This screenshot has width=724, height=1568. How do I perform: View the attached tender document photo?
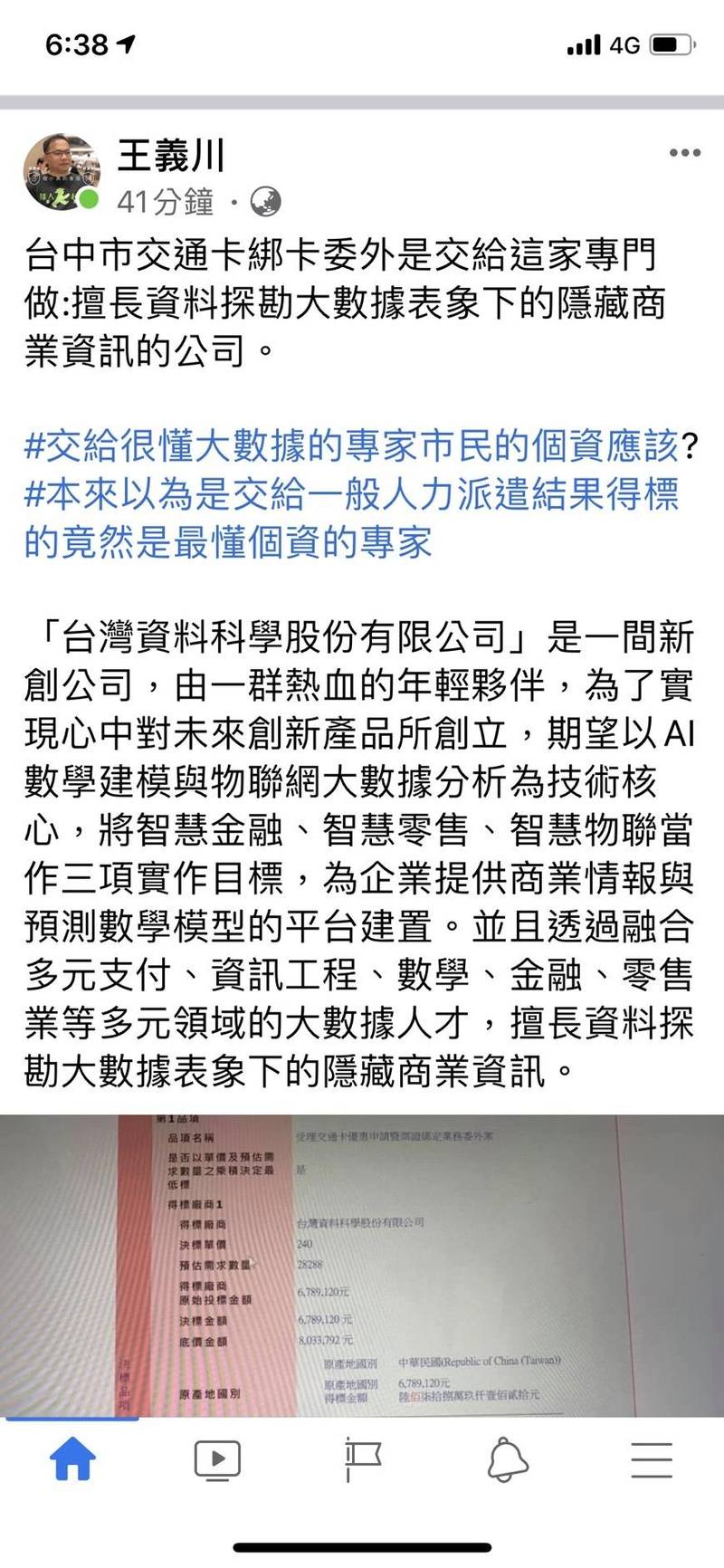362,1265
